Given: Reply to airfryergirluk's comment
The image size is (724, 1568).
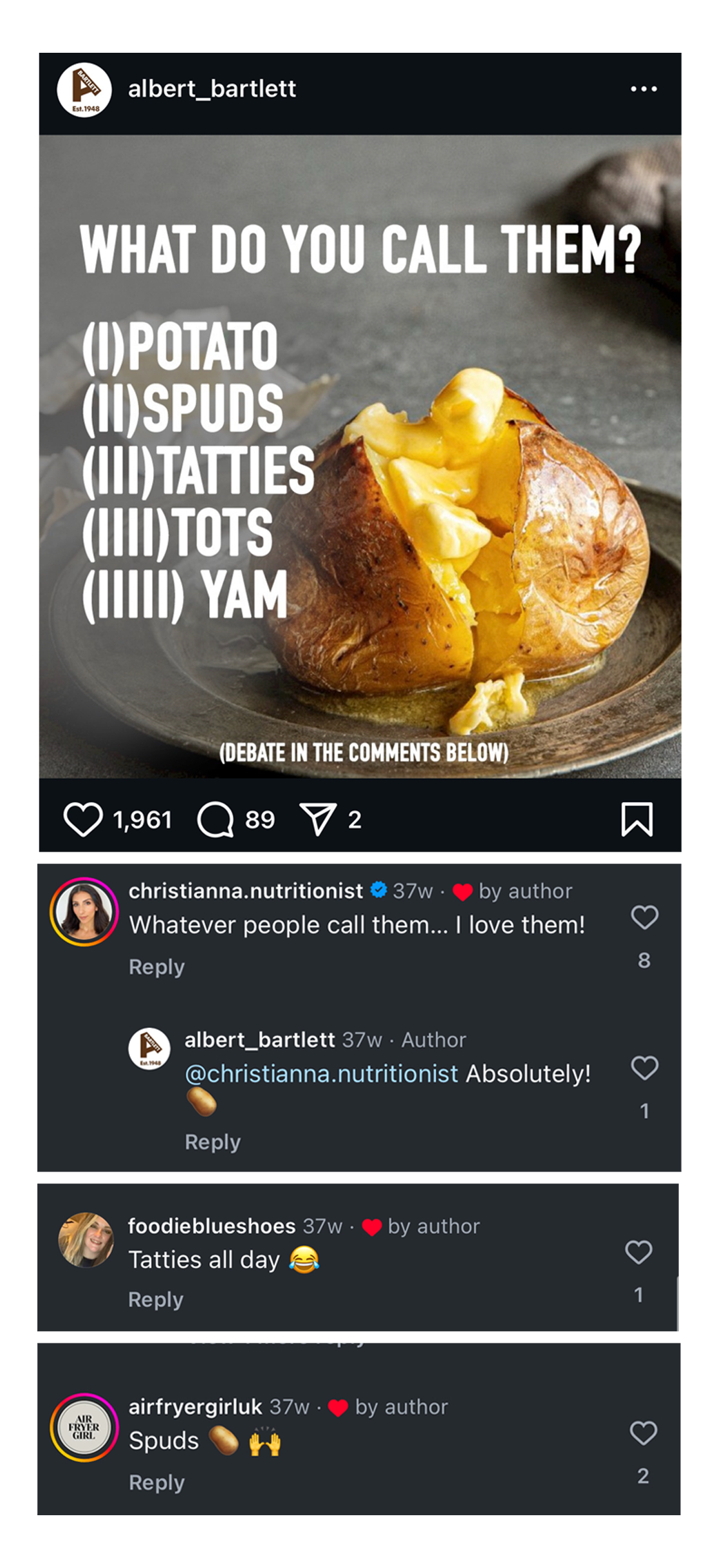Looking at the screenshot, I should (x=156, y=1482).
